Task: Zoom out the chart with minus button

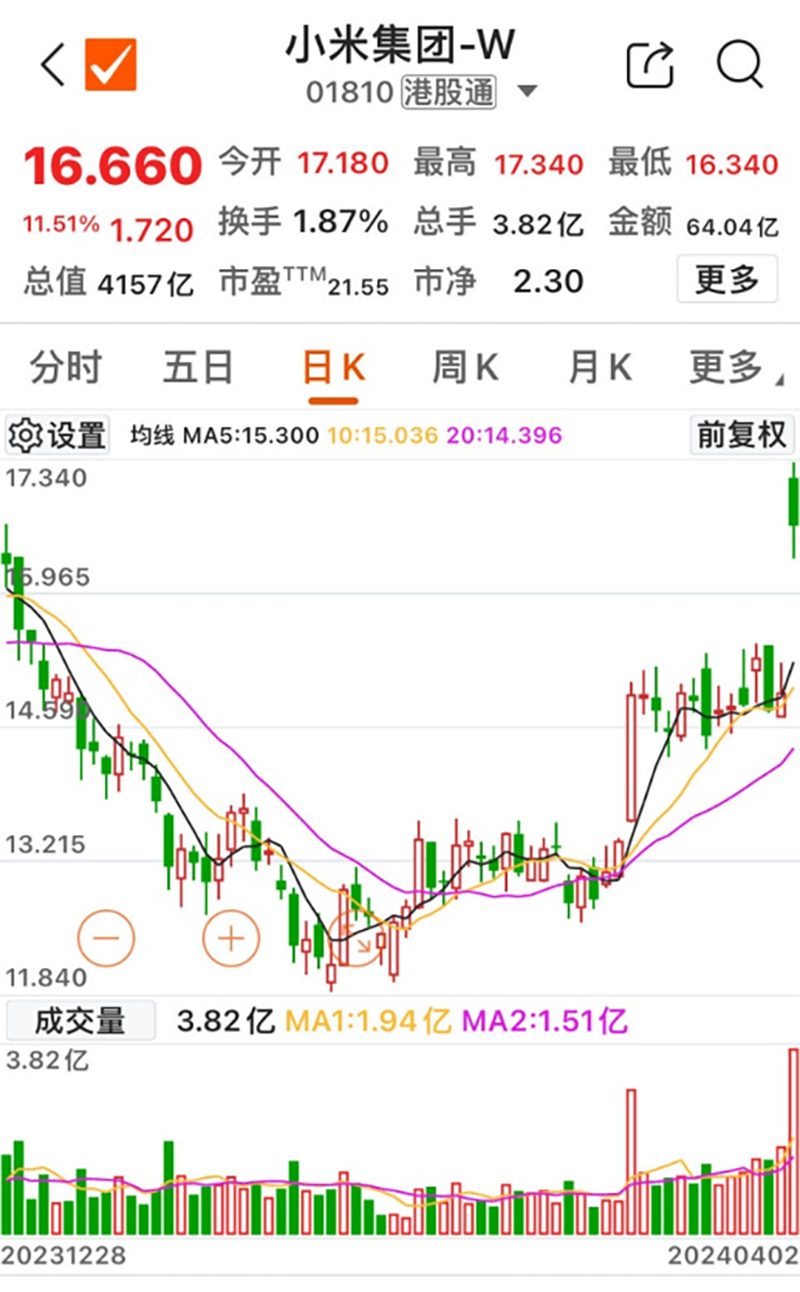Action: [106, 938]
